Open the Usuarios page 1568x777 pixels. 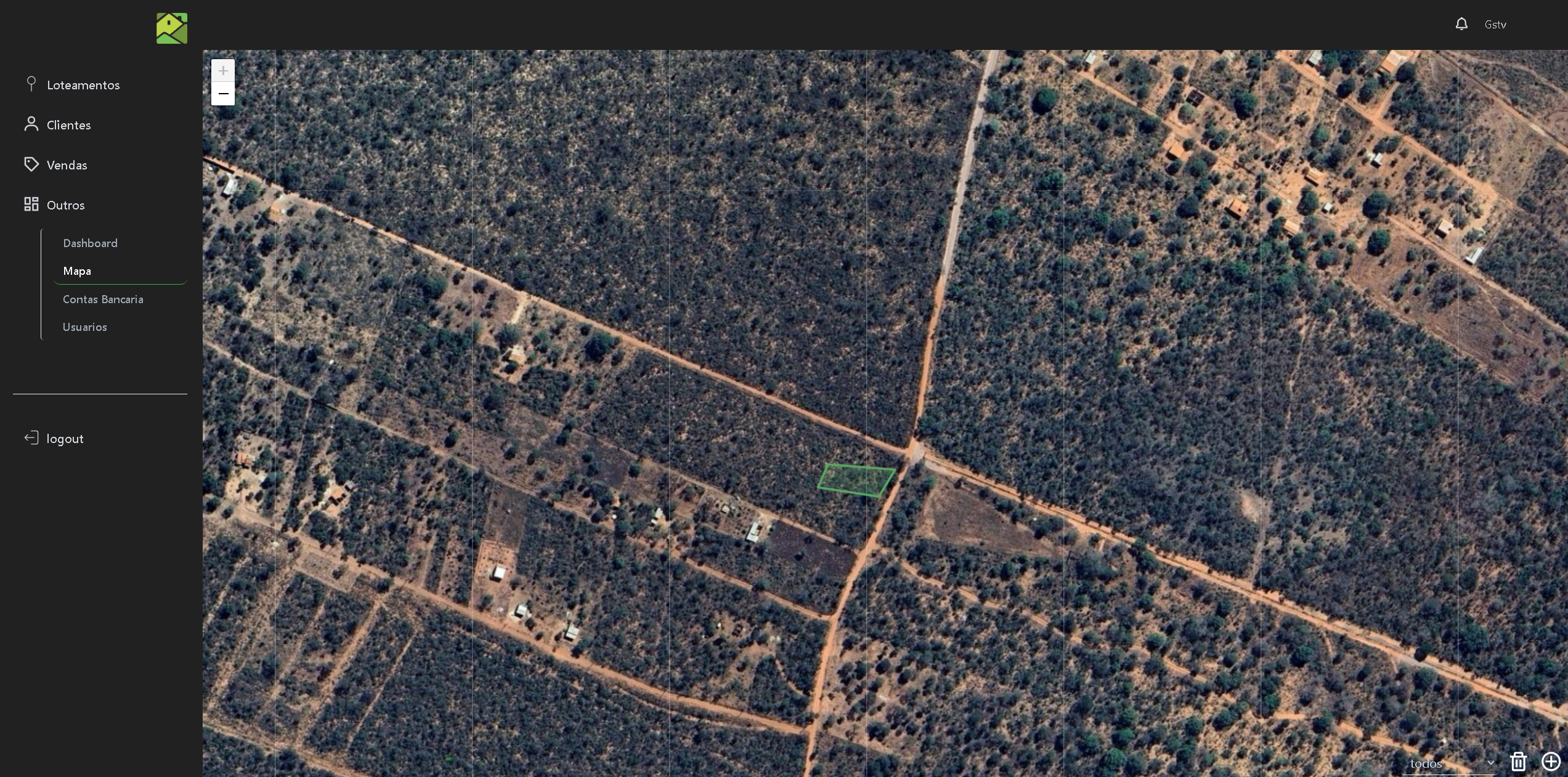click(85, 327)
